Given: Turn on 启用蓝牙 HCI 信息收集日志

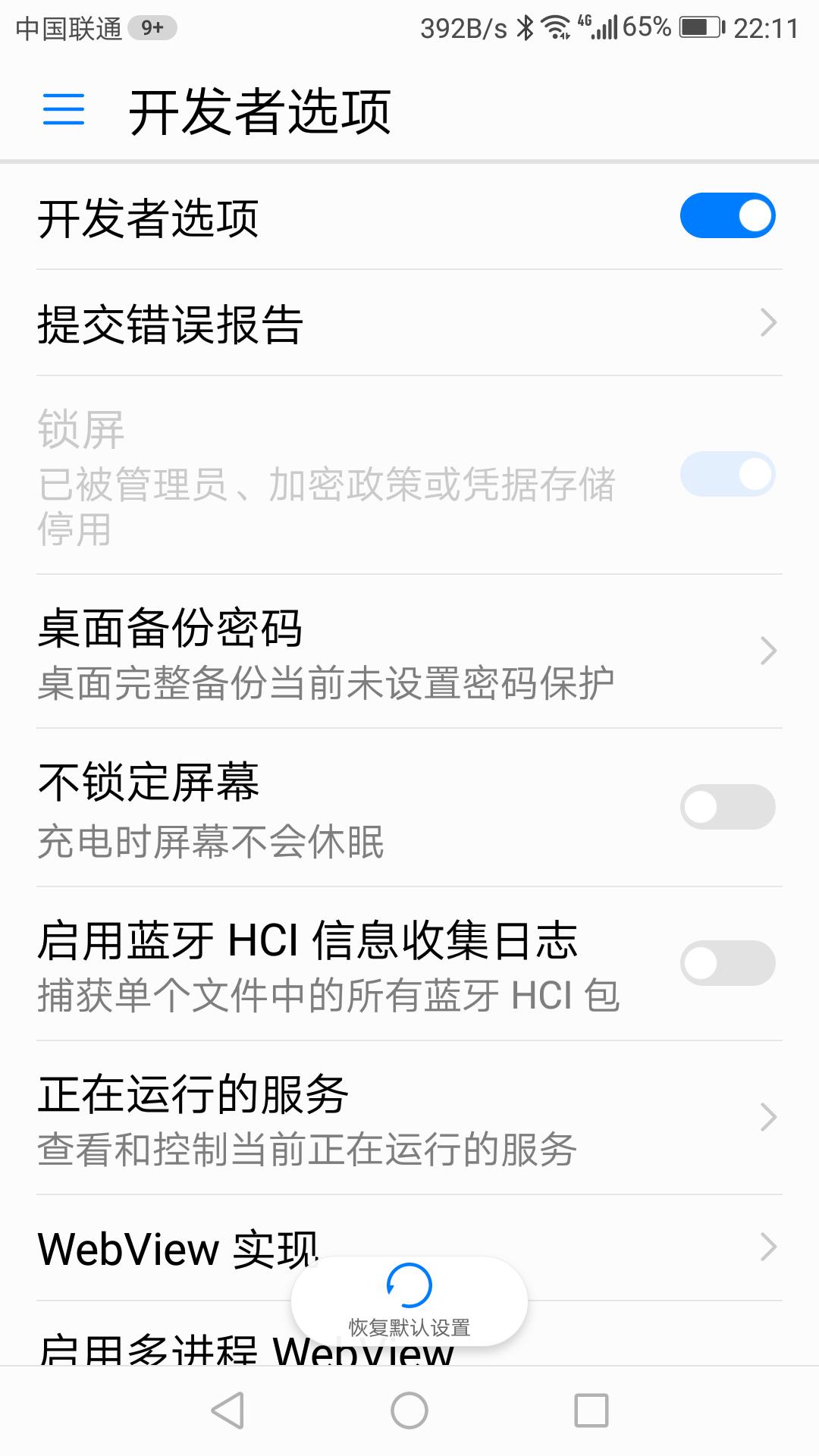Looking at the screenshot, I should 727,963.
